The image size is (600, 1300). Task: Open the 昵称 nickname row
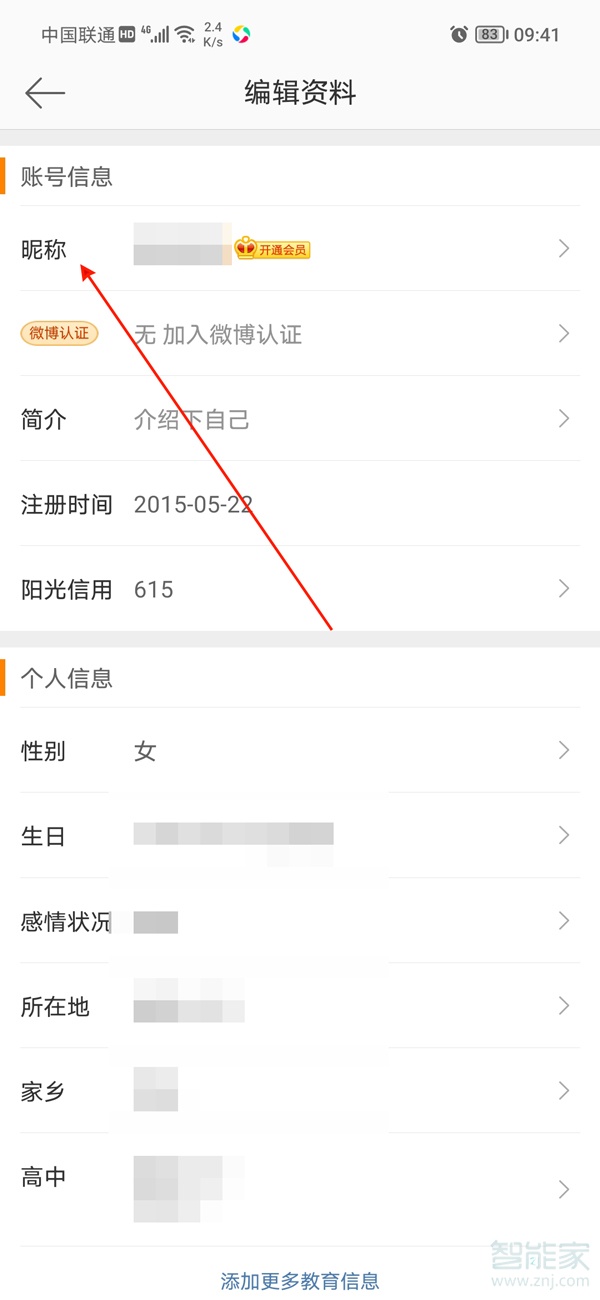[x=300, y=249]
